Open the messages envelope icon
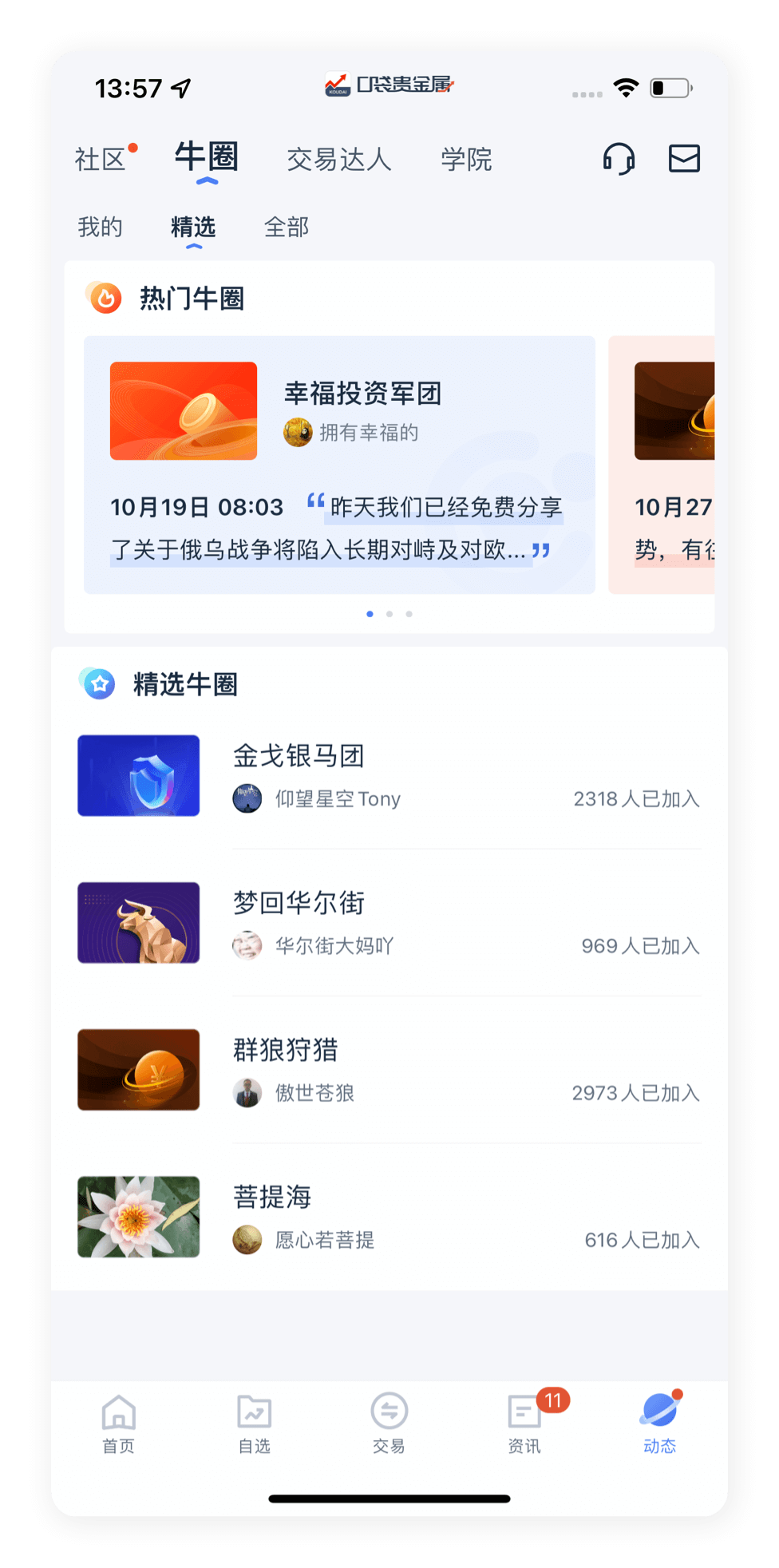This screenshot has height=1568, width=779. click(684, 158)
